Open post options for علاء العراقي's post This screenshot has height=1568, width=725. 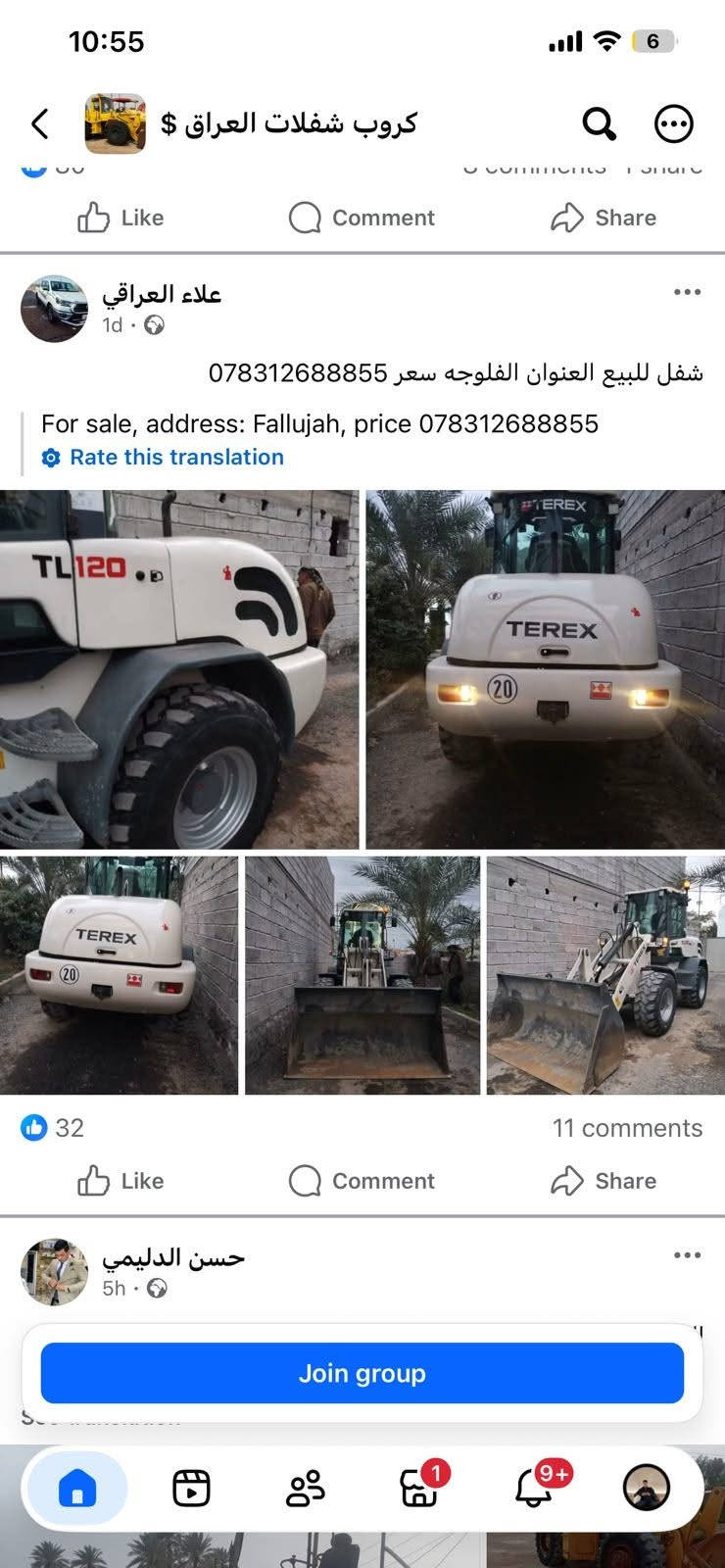pyautogui.click(x=687, y=292)
